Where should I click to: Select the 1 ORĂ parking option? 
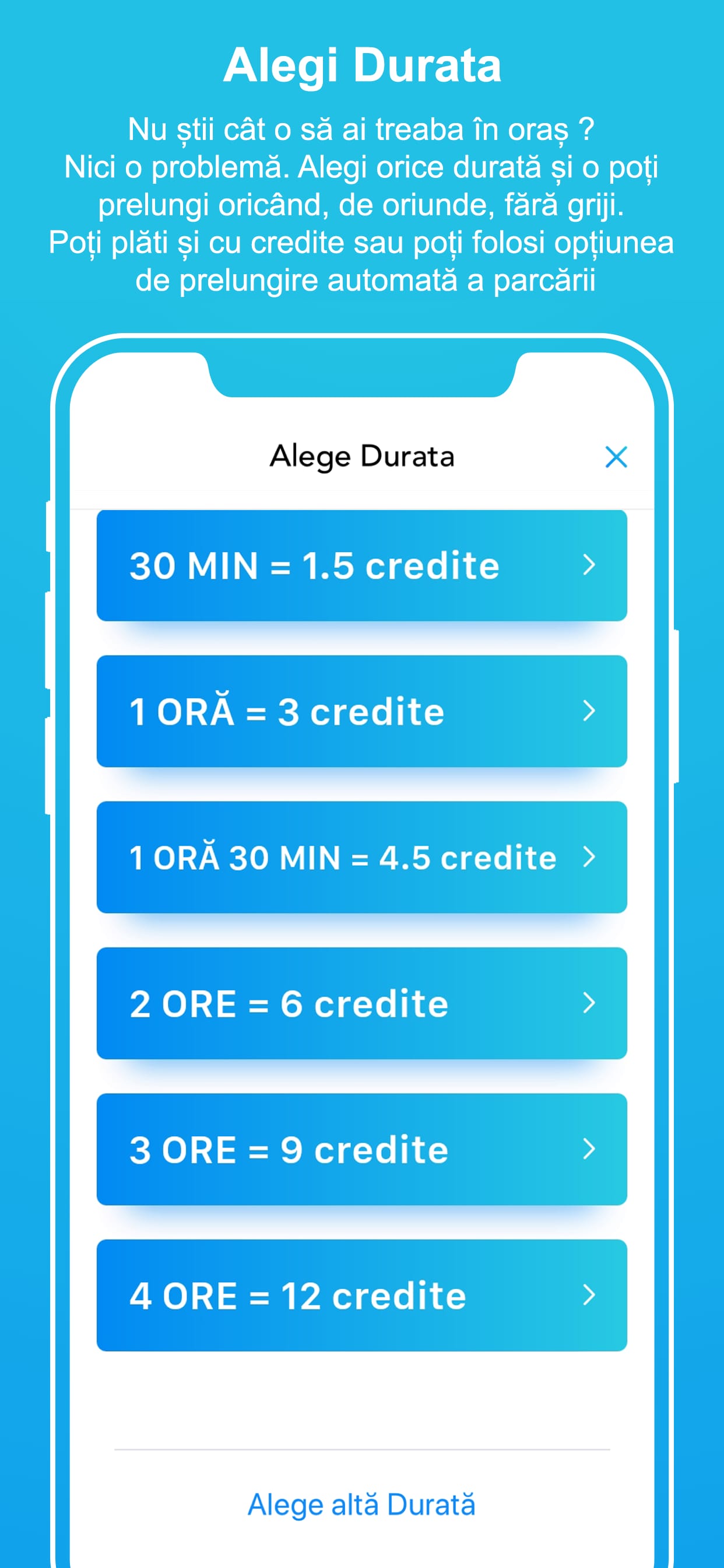[362, 711]
